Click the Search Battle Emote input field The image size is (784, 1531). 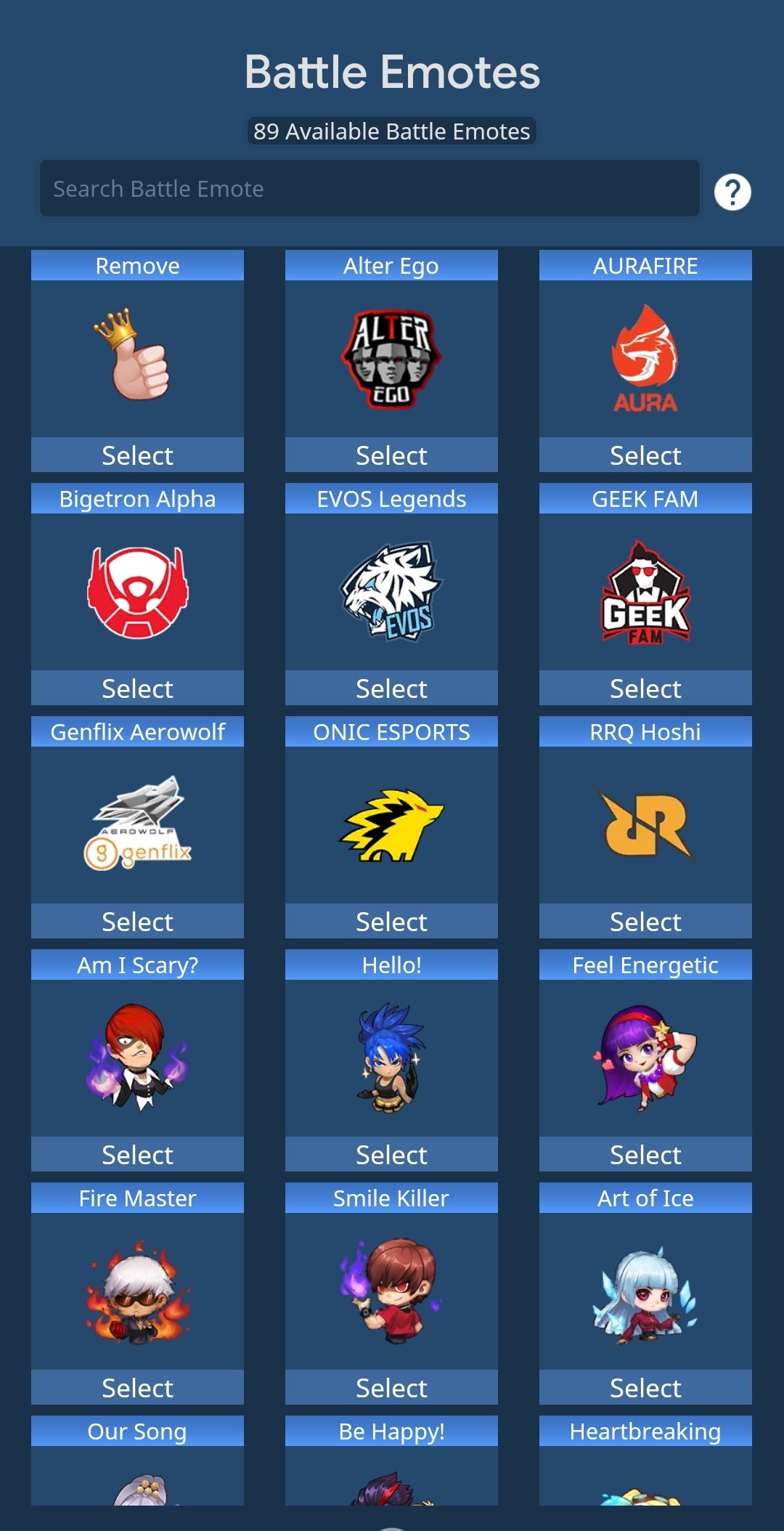370,188
